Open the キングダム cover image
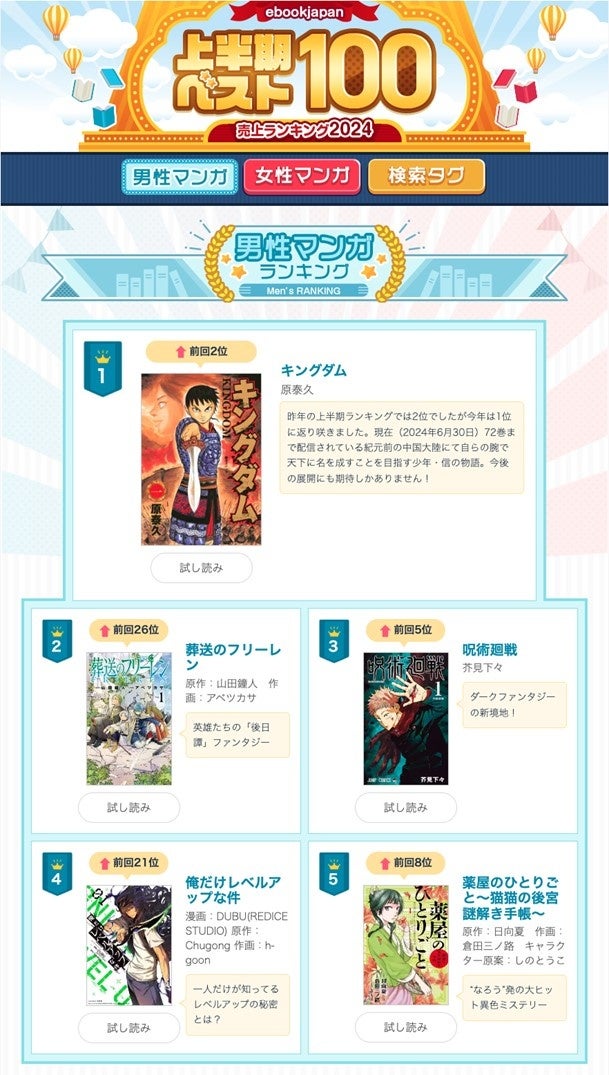The width and height of the screenshot is (609, 1075). (x=201, y=459)
